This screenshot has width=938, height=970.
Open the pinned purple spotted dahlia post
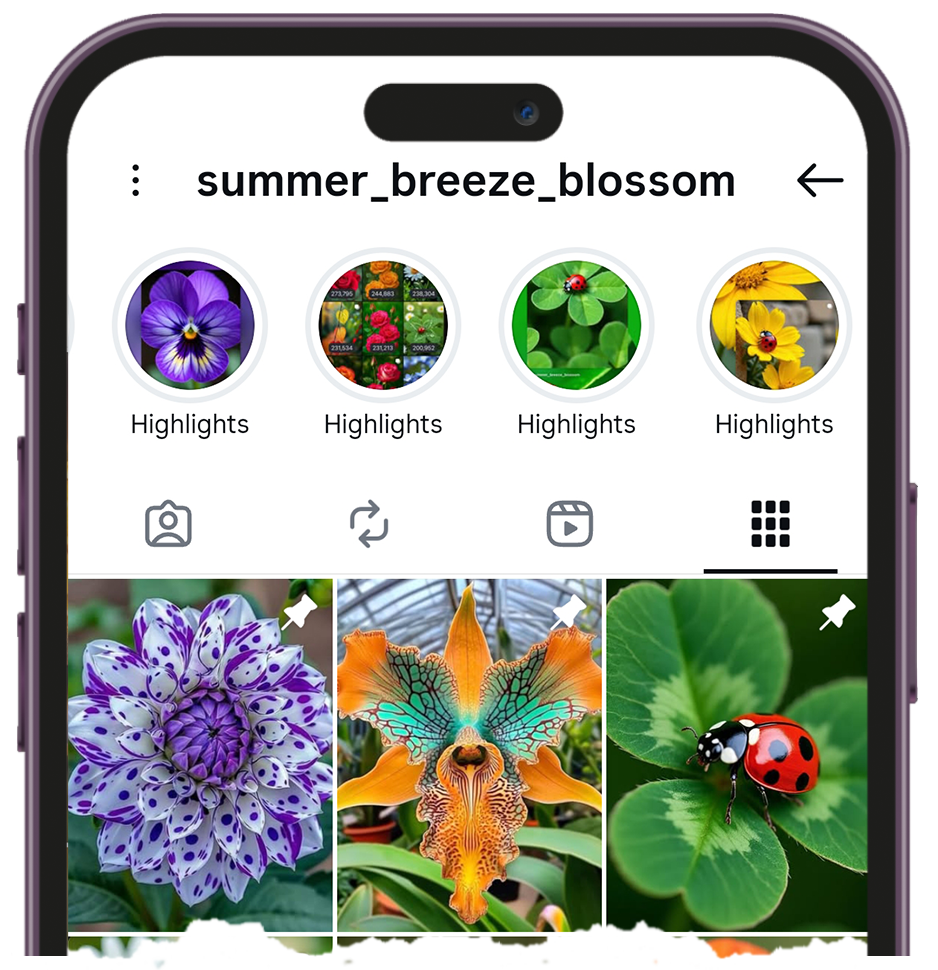(x=200, y=755)
